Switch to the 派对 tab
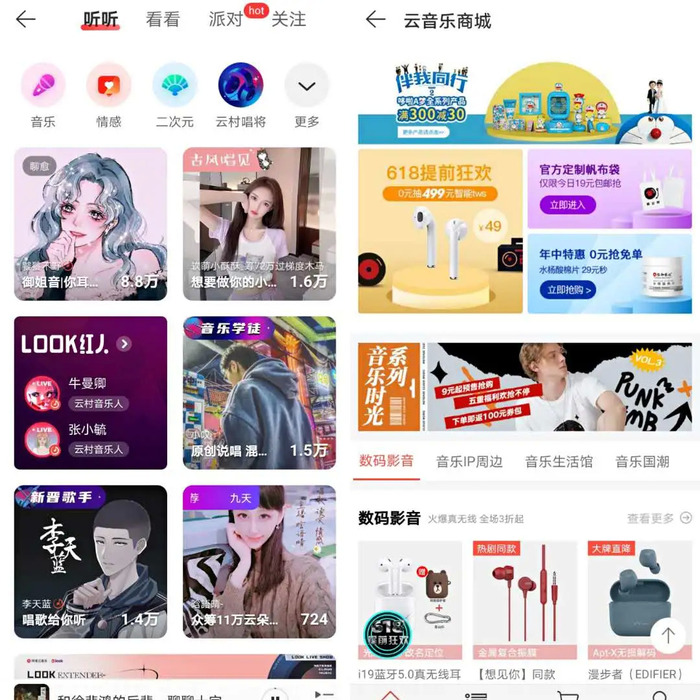This screenshot has width=700, height=700. tap(226, 19)
